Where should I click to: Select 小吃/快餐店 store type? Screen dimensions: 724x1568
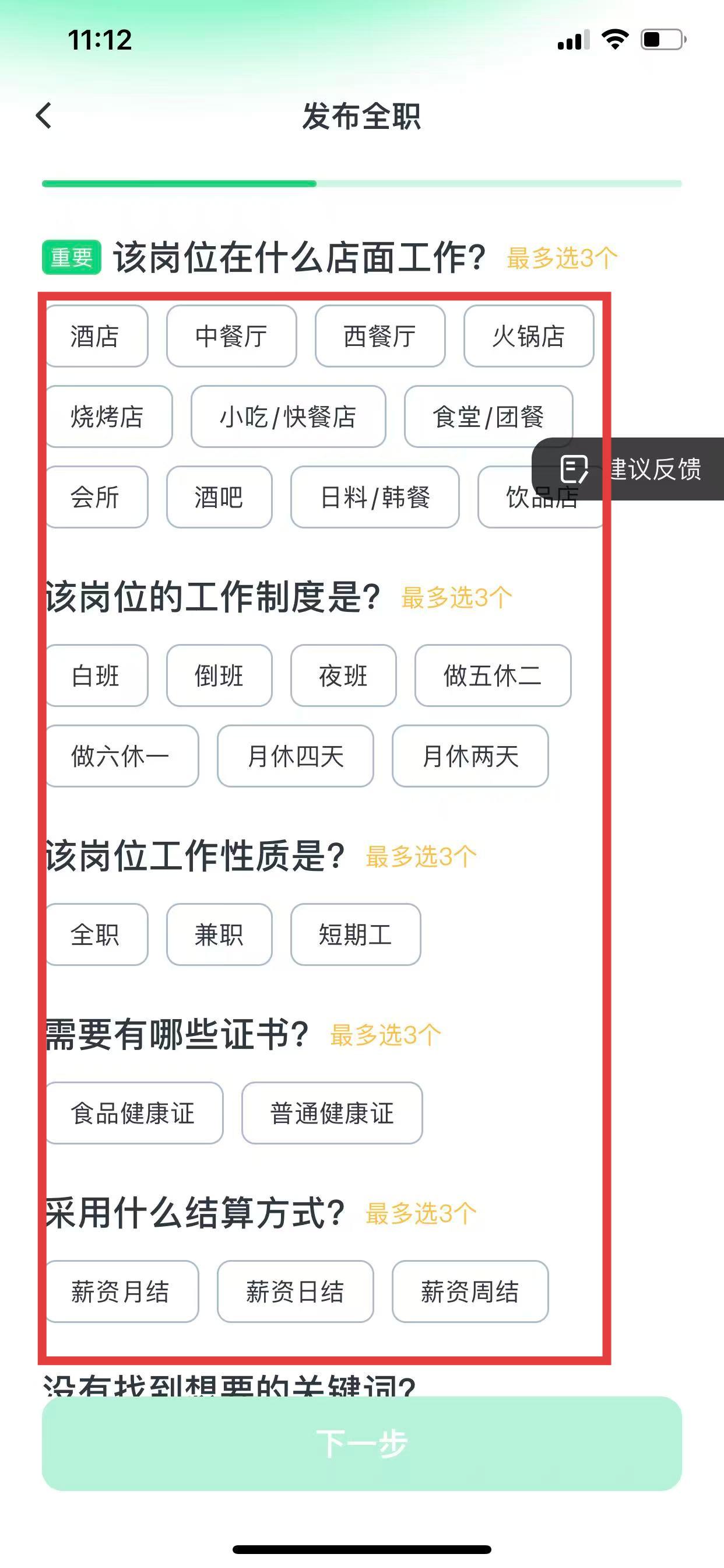coord(288,417)
